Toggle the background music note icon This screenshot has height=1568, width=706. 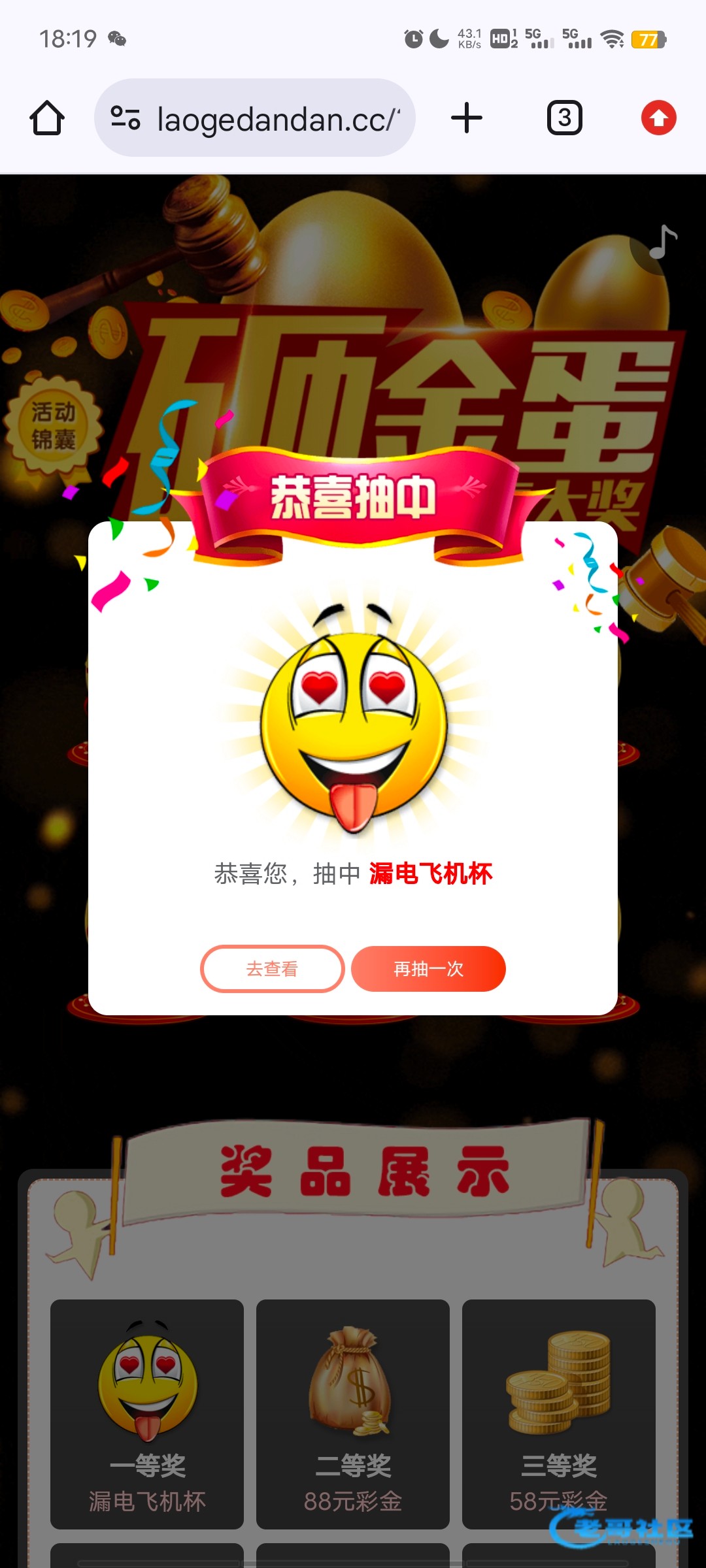coord(662,242)
